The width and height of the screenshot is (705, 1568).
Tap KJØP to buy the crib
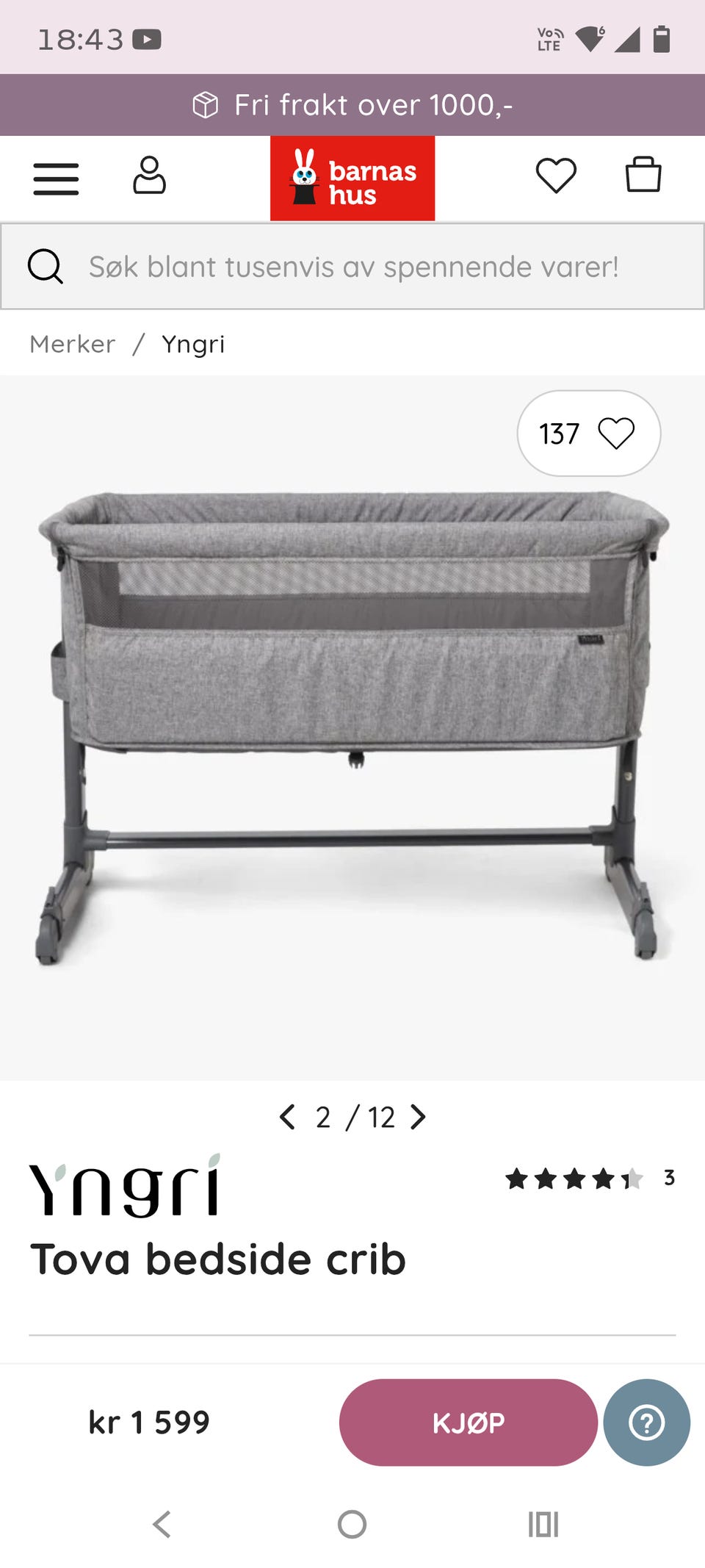tap(468, 1423)
